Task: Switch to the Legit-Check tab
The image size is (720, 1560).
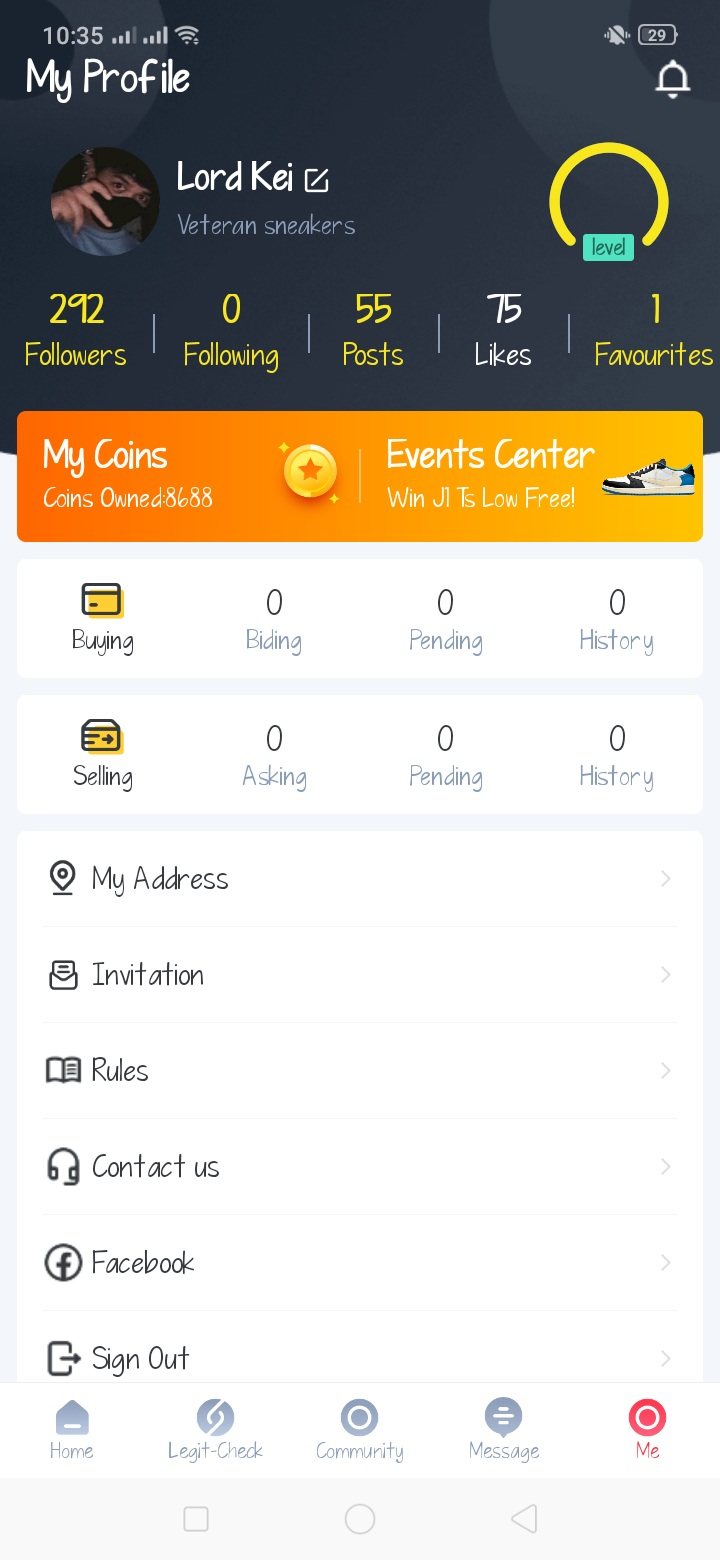Action: (x=215, y=1430)
